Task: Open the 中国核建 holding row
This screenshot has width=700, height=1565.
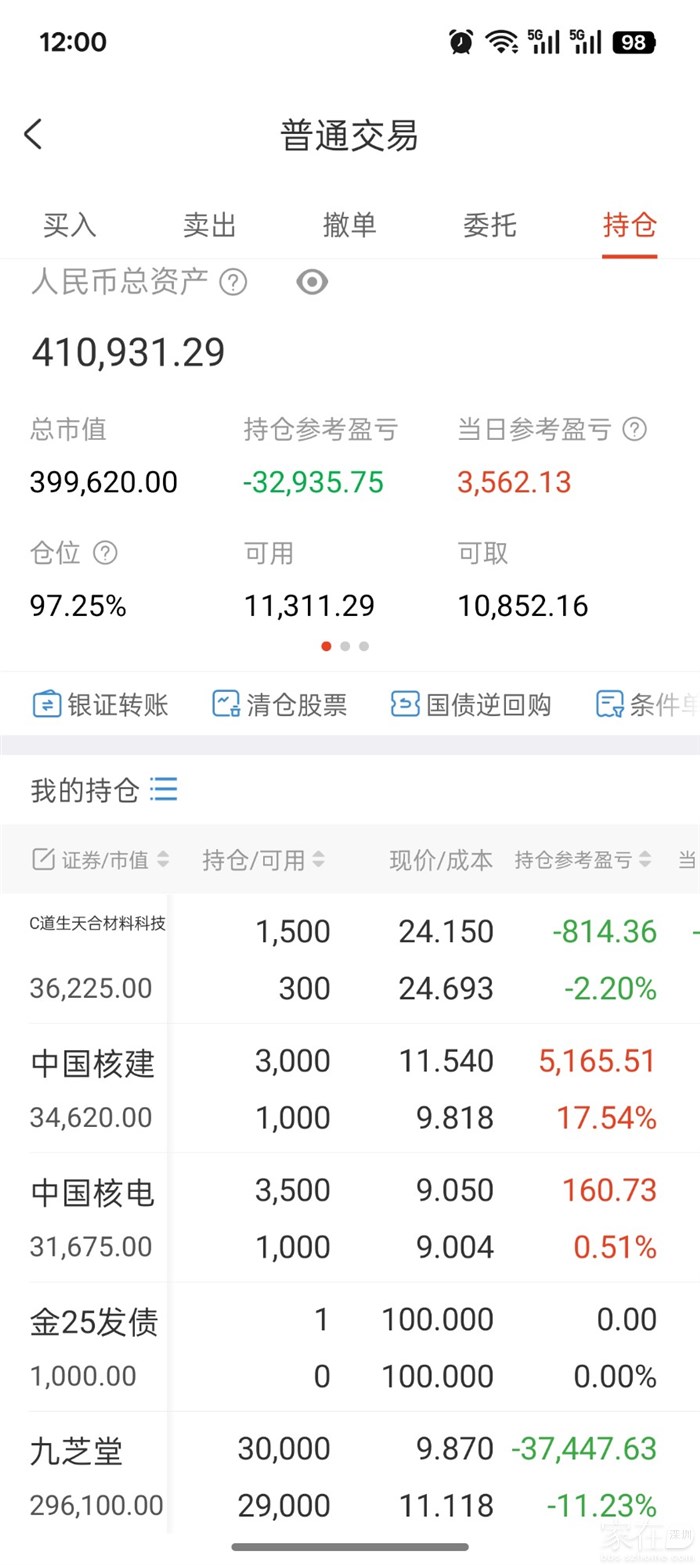Action: coord(350,1088)
